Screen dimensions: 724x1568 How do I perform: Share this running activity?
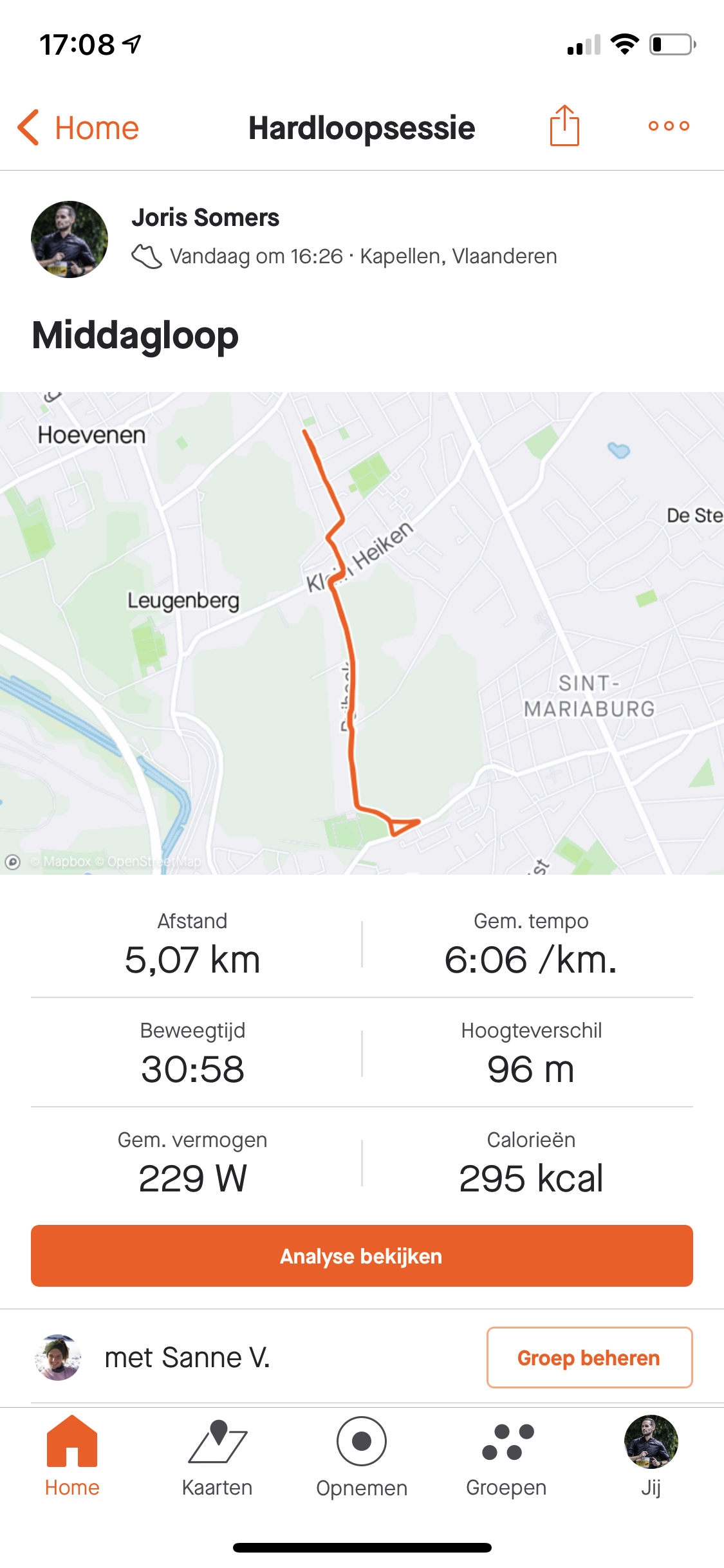(564, 126)
